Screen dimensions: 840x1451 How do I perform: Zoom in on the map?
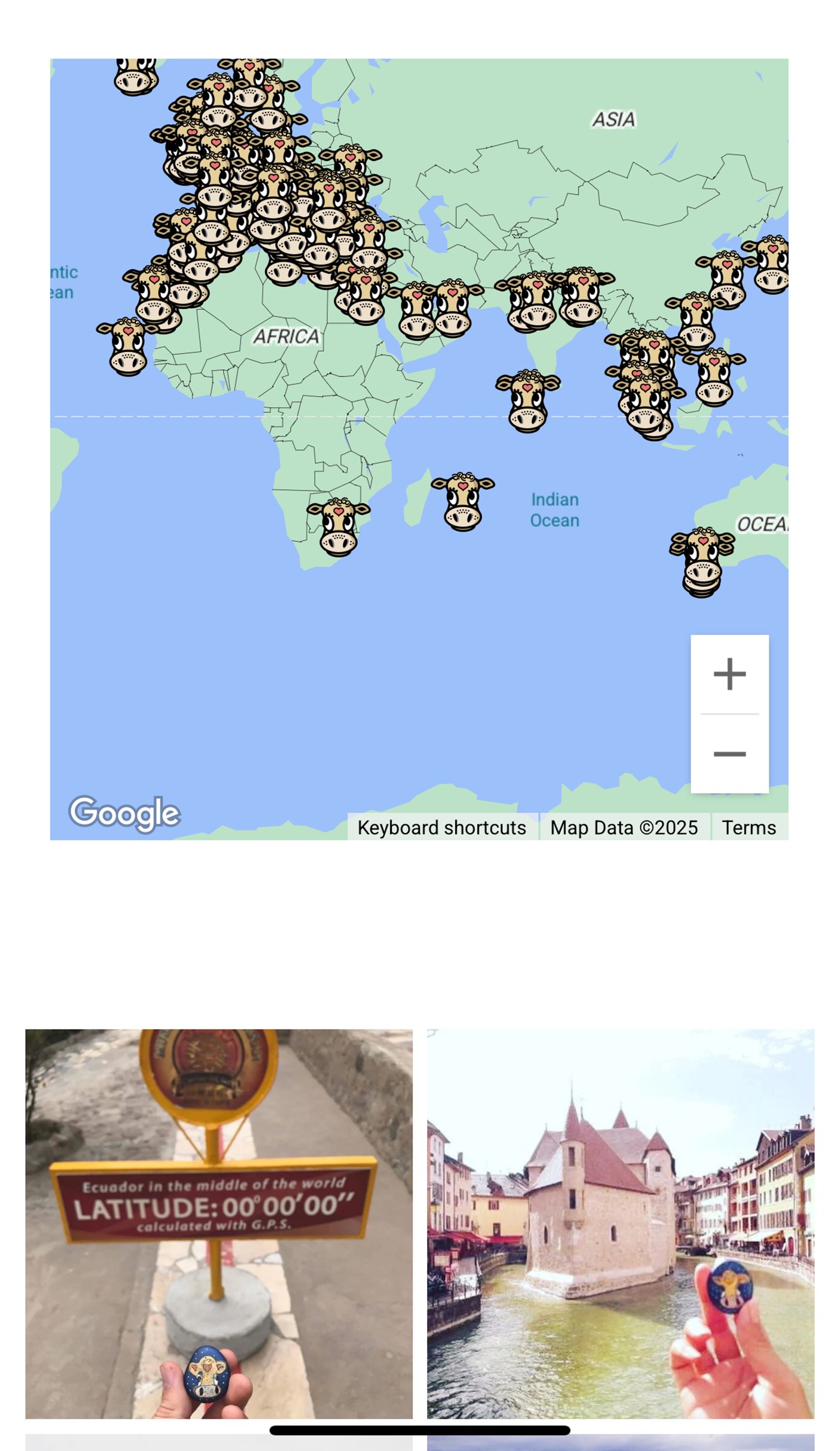tap(729, 674)
